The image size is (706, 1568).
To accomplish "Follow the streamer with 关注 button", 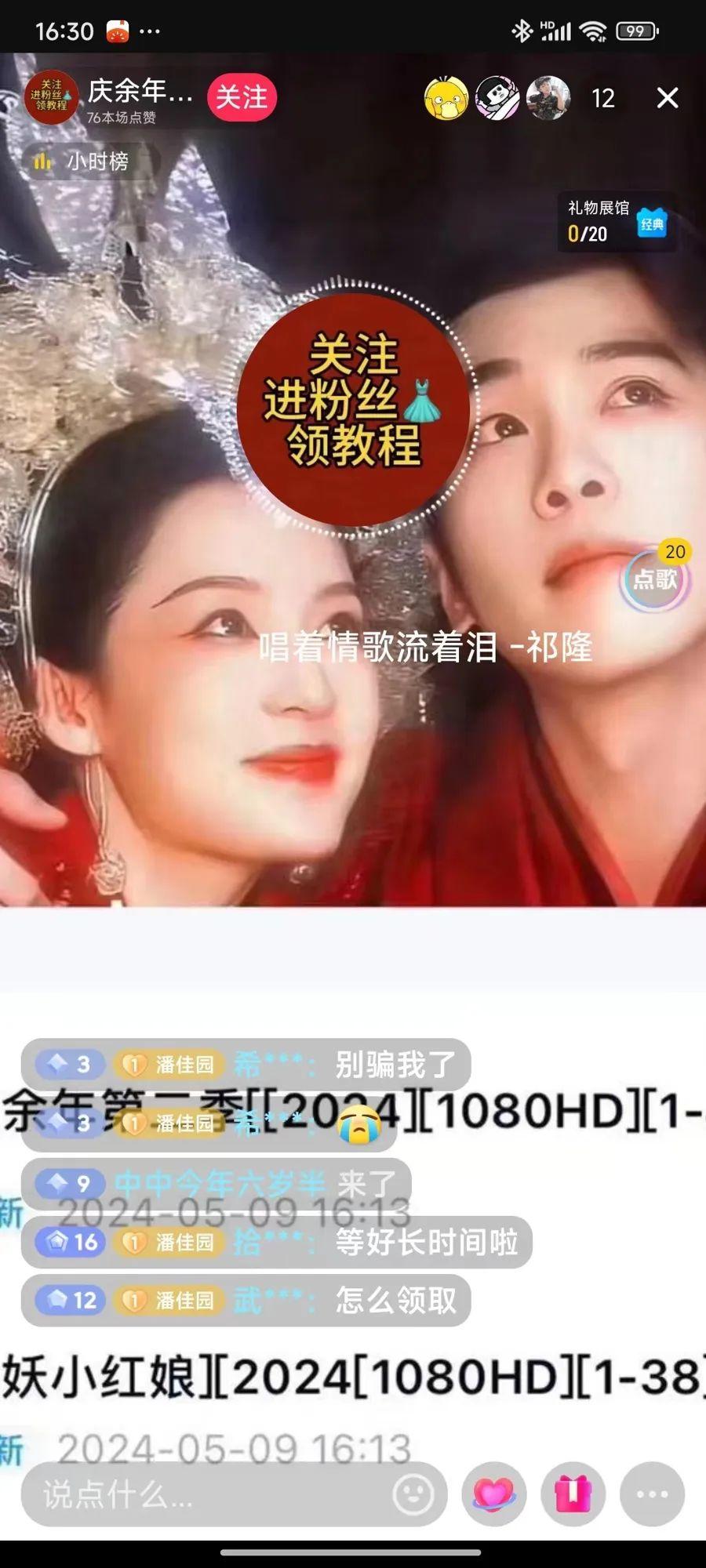I will (242, 98).
